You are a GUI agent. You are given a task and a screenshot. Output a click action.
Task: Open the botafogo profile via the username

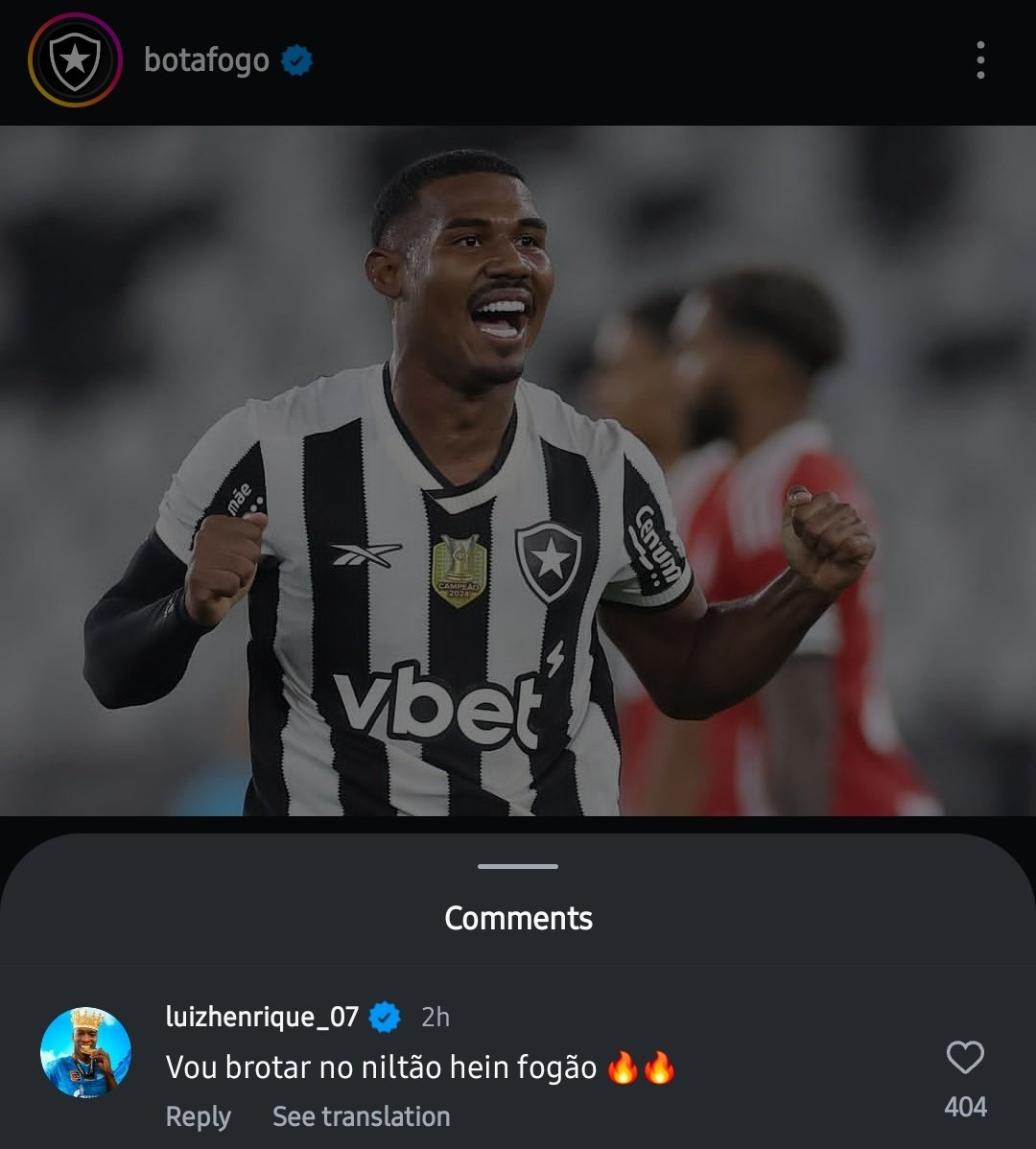point(206,60)
